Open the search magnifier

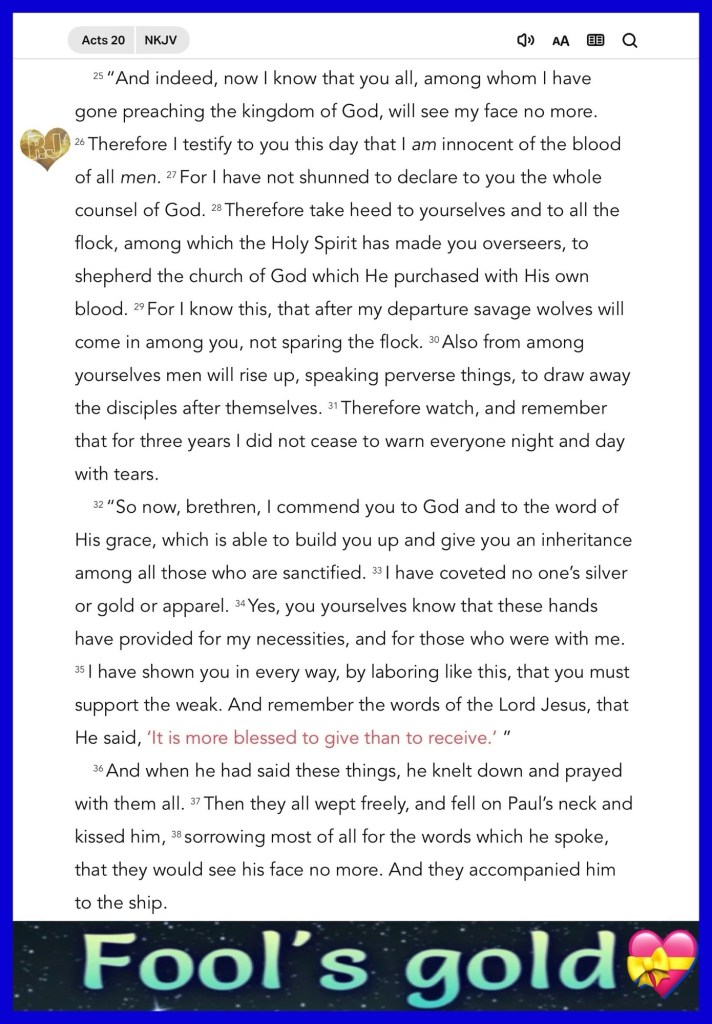coord(630,40)
